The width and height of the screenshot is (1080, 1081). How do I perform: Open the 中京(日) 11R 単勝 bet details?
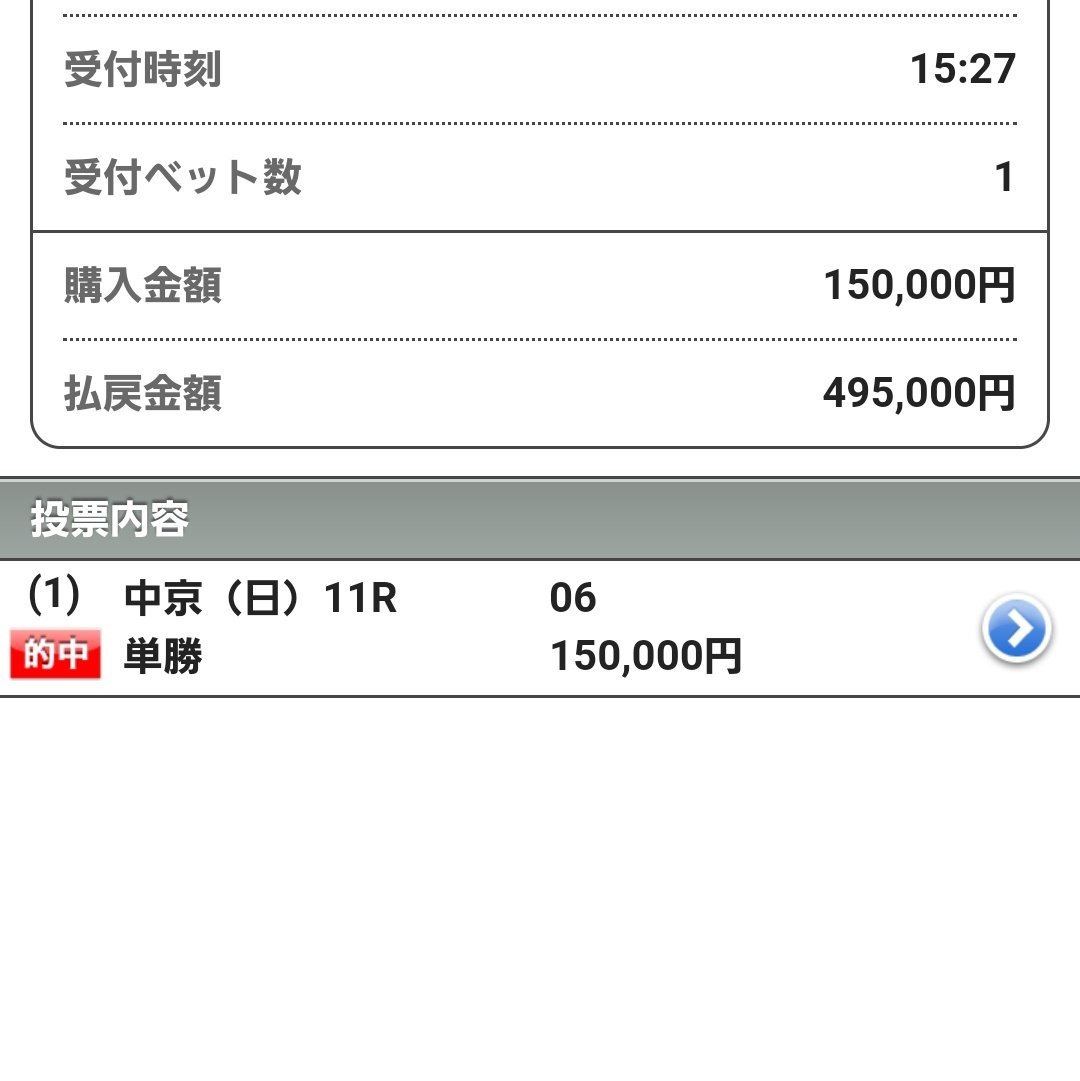(x=1015, y=629)
